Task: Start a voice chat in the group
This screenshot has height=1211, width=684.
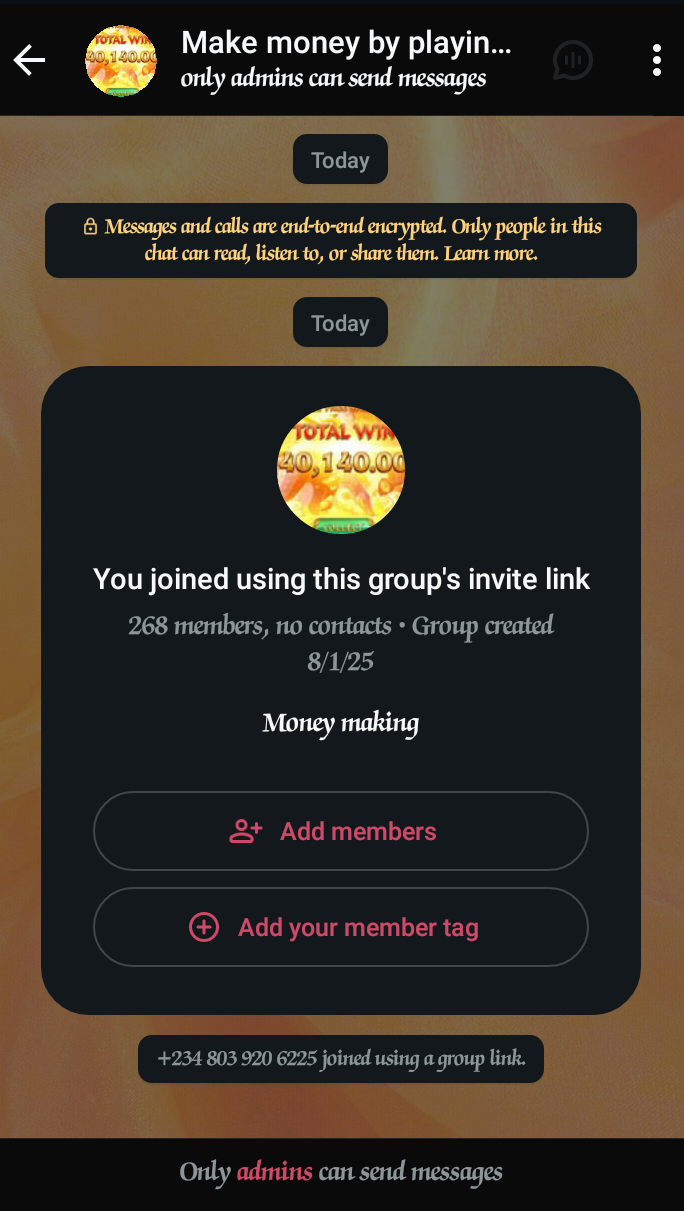Action: coord(573,61)
